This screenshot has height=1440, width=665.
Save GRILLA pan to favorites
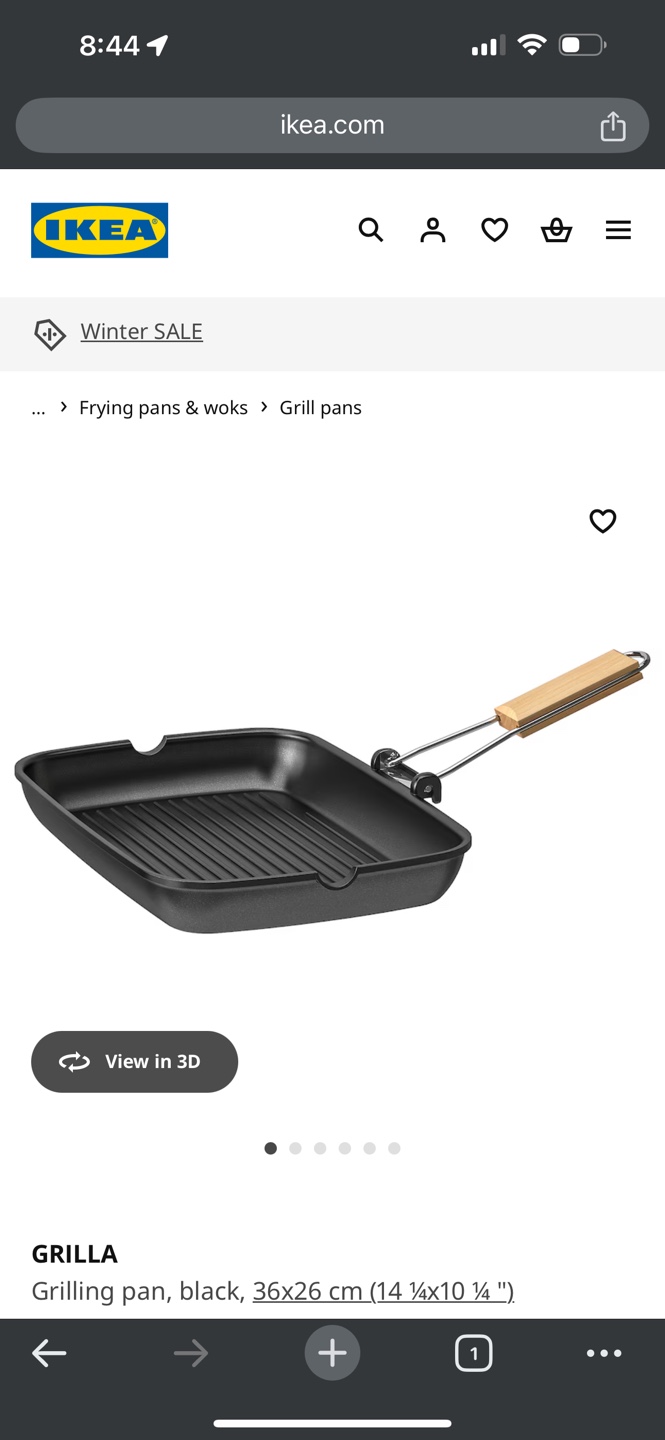(x=602, y=521)
